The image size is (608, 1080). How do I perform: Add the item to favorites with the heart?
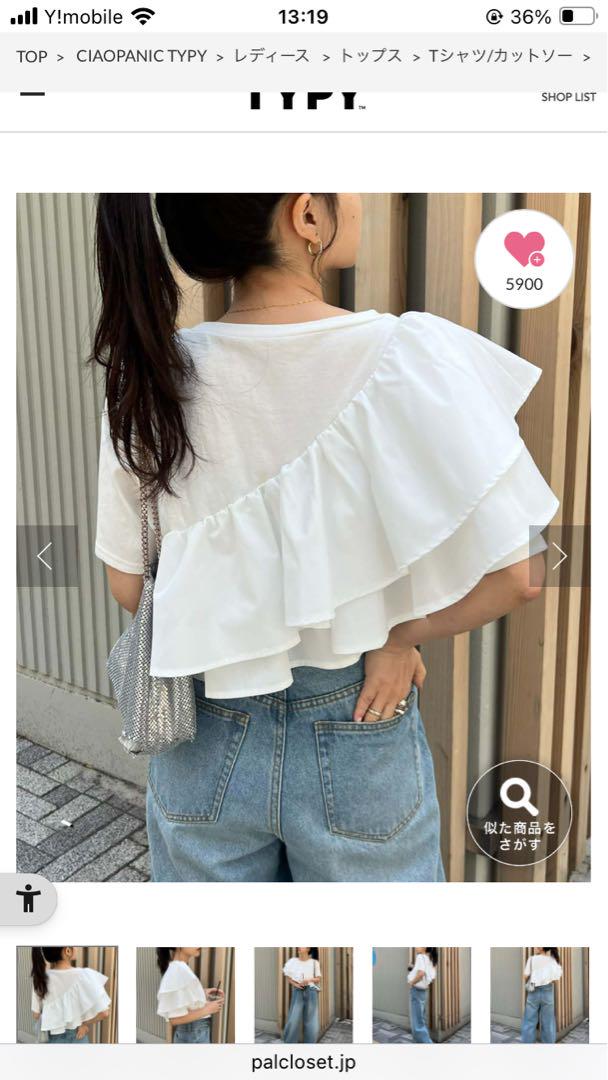[524, 259]
